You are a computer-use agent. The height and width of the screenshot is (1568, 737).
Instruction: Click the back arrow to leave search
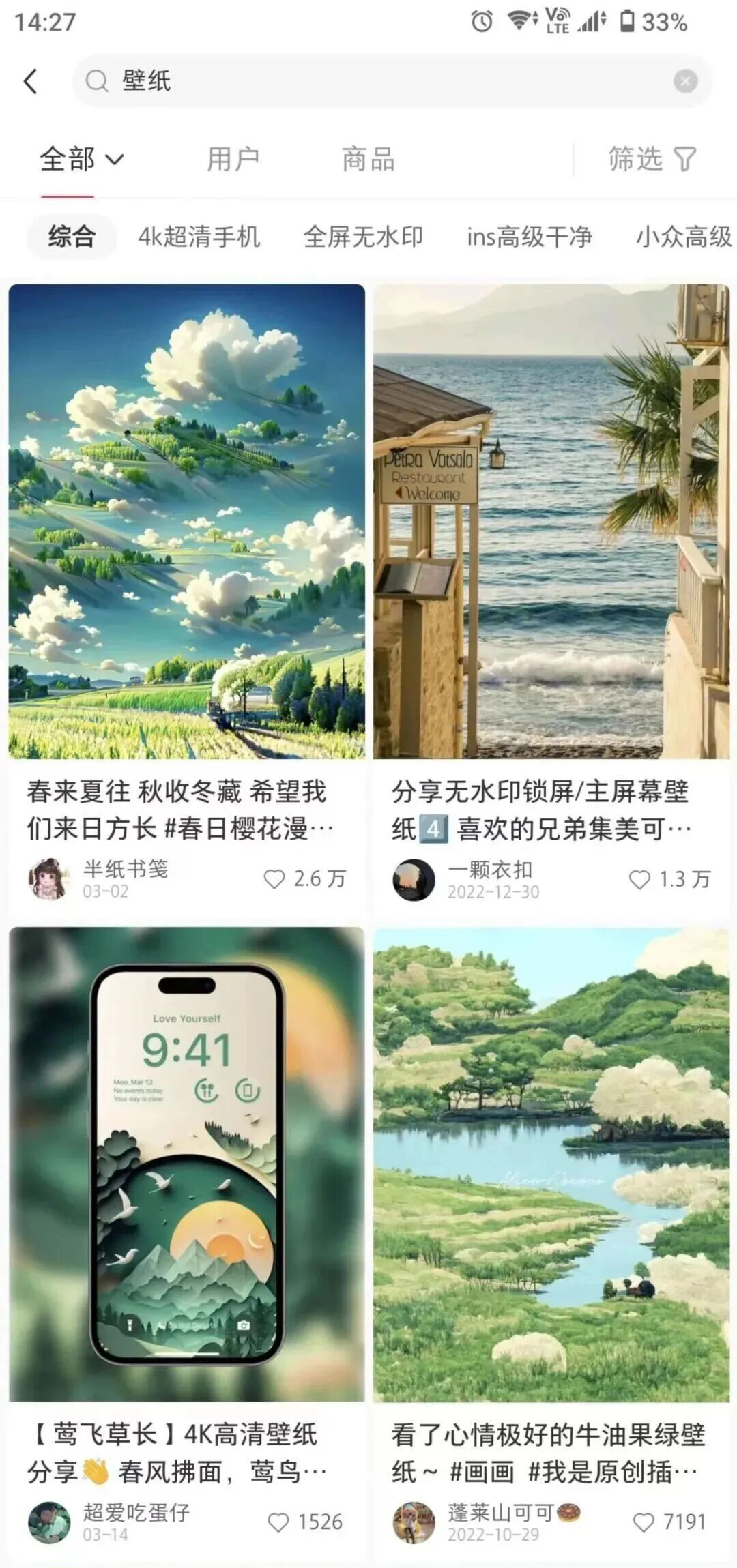(29, 80)
